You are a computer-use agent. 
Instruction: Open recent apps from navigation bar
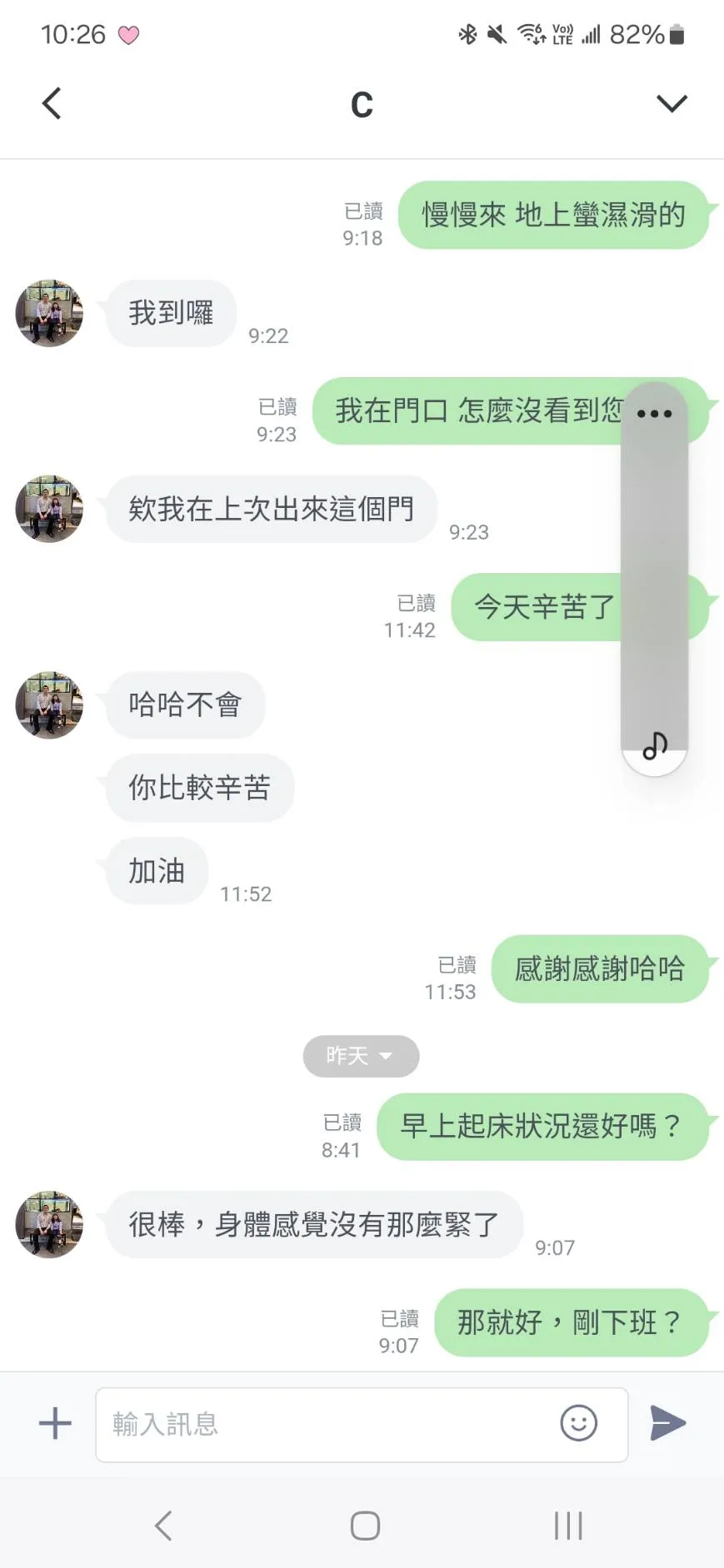coord(568,1526)
